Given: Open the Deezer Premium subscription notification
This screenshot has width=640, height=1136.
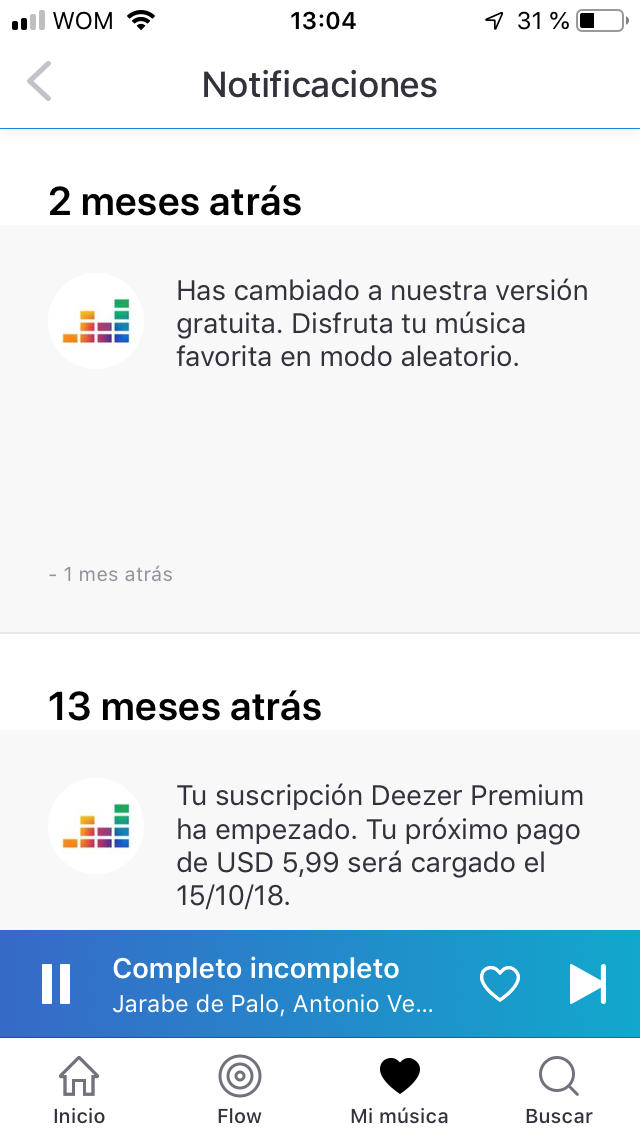Looking at the screenshot, I should pos(320,830).
